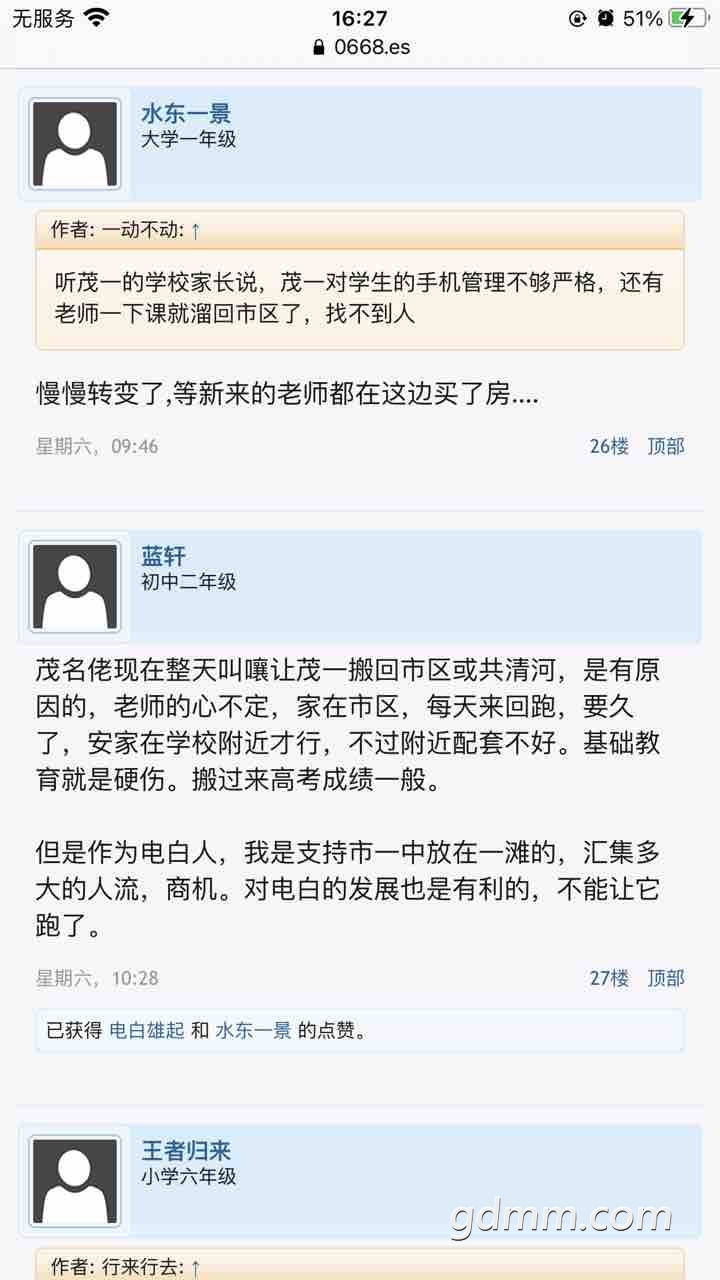
Task: Tap the avatar of 王者归来
Action: tap(75, 1181)
